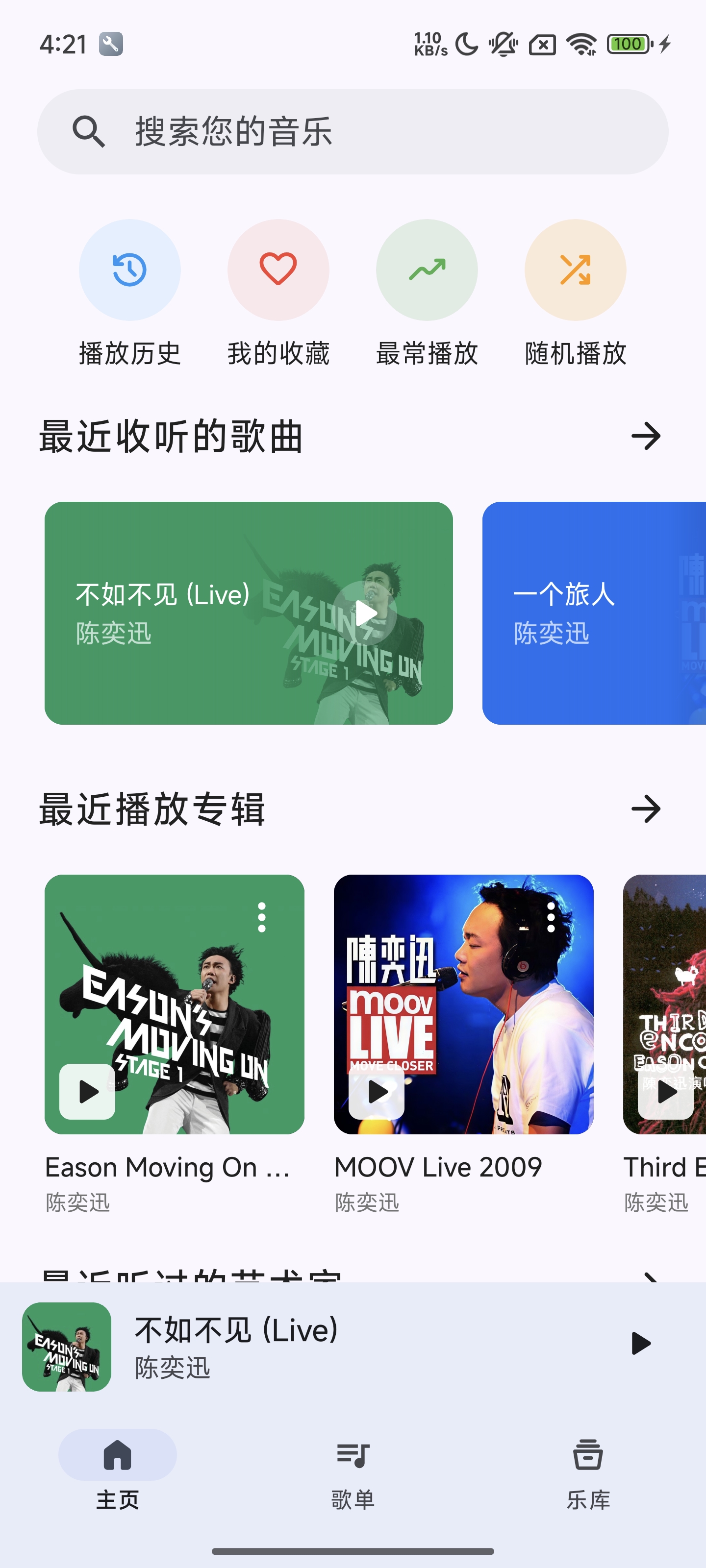The image size is (706, 1568).
Task: Play the Third Encore album
Action: pos(665,1091)
